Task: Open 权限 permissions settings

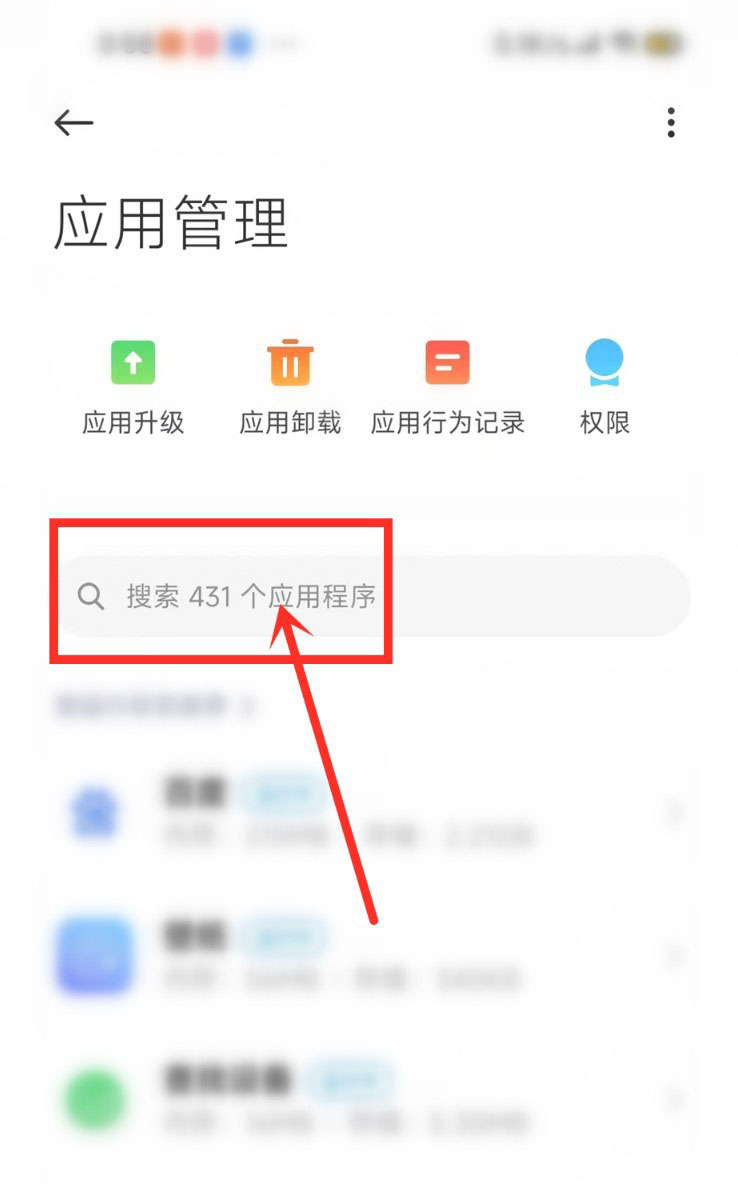Action: point(604,385)
